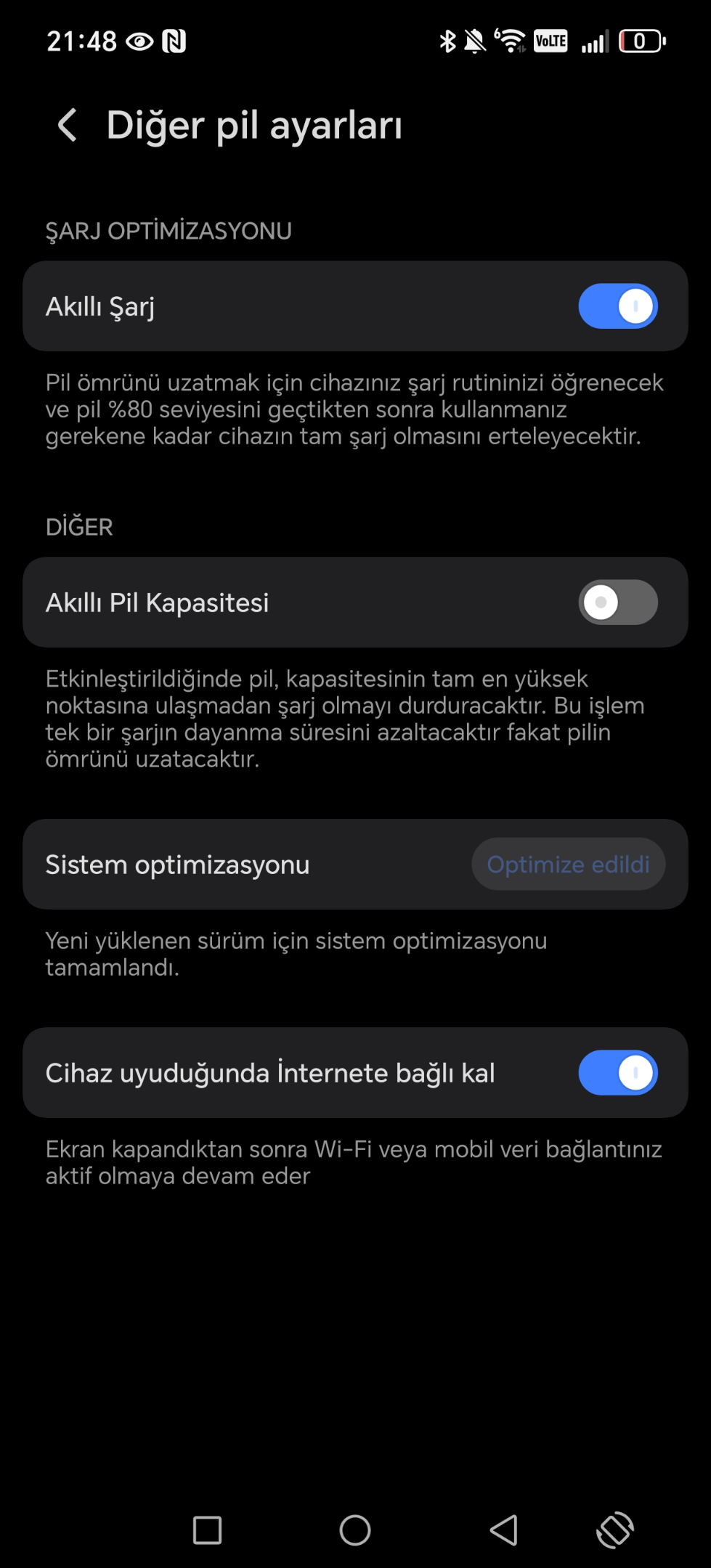Disable Cihaz uyuduğunda İnternete bağlı kal
This screenshot has height=1568, width=711.
(618, 1073)
